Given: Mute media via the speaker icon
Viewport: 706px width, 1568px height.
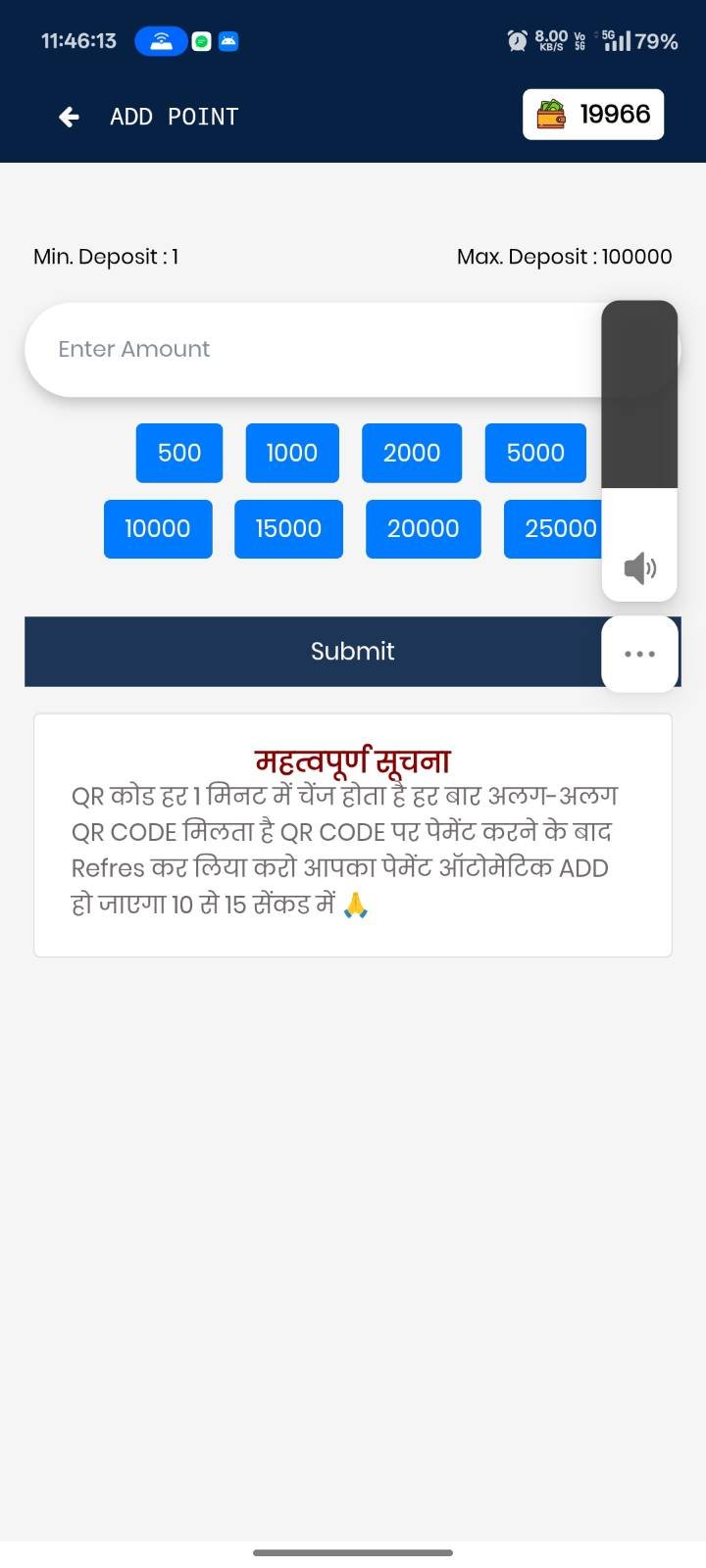Looking at the screenshot, I should pyautogui.click(x=639, y=567).
